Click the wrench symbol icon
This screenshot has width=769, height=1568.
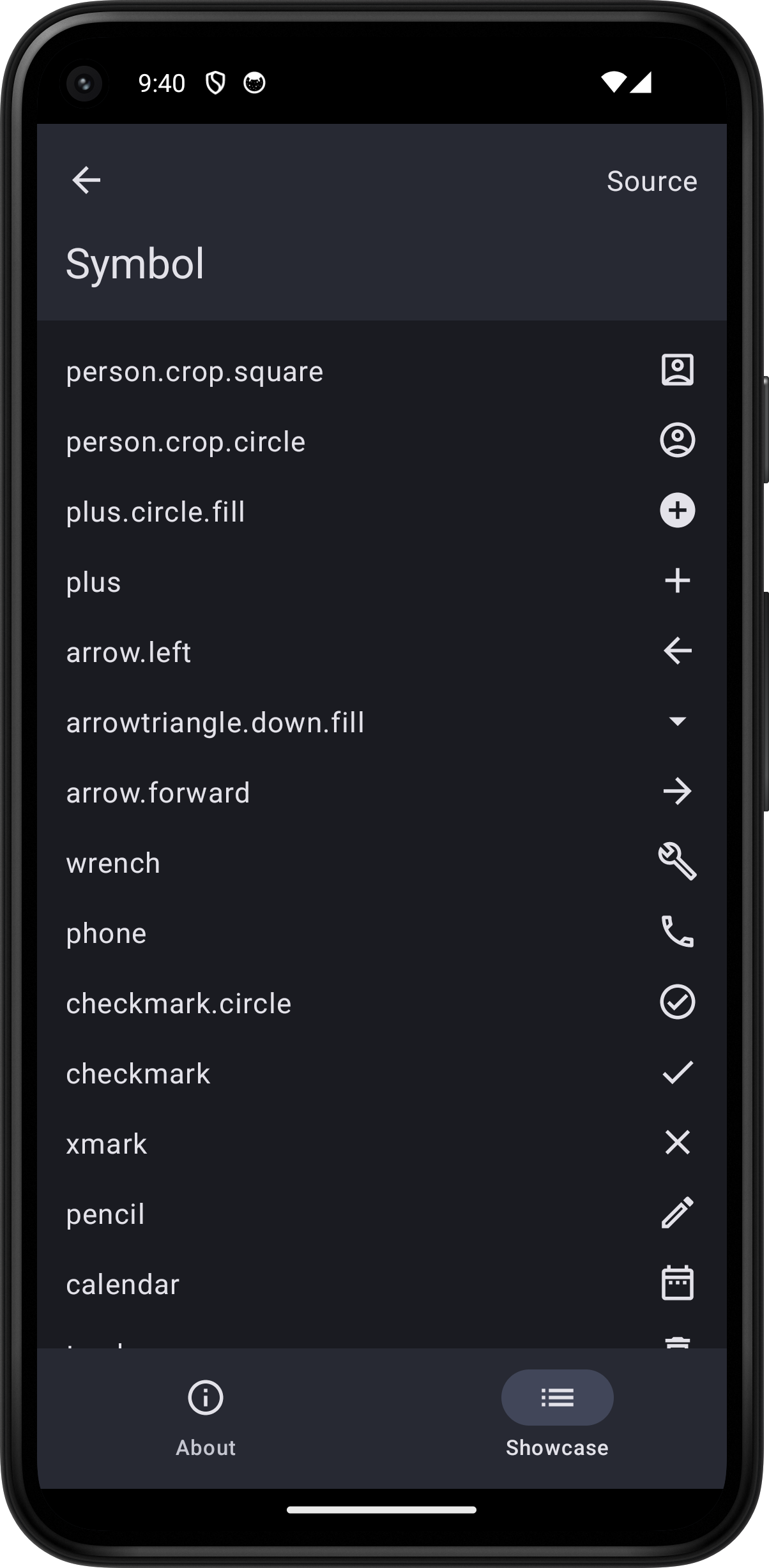point(678,861)
